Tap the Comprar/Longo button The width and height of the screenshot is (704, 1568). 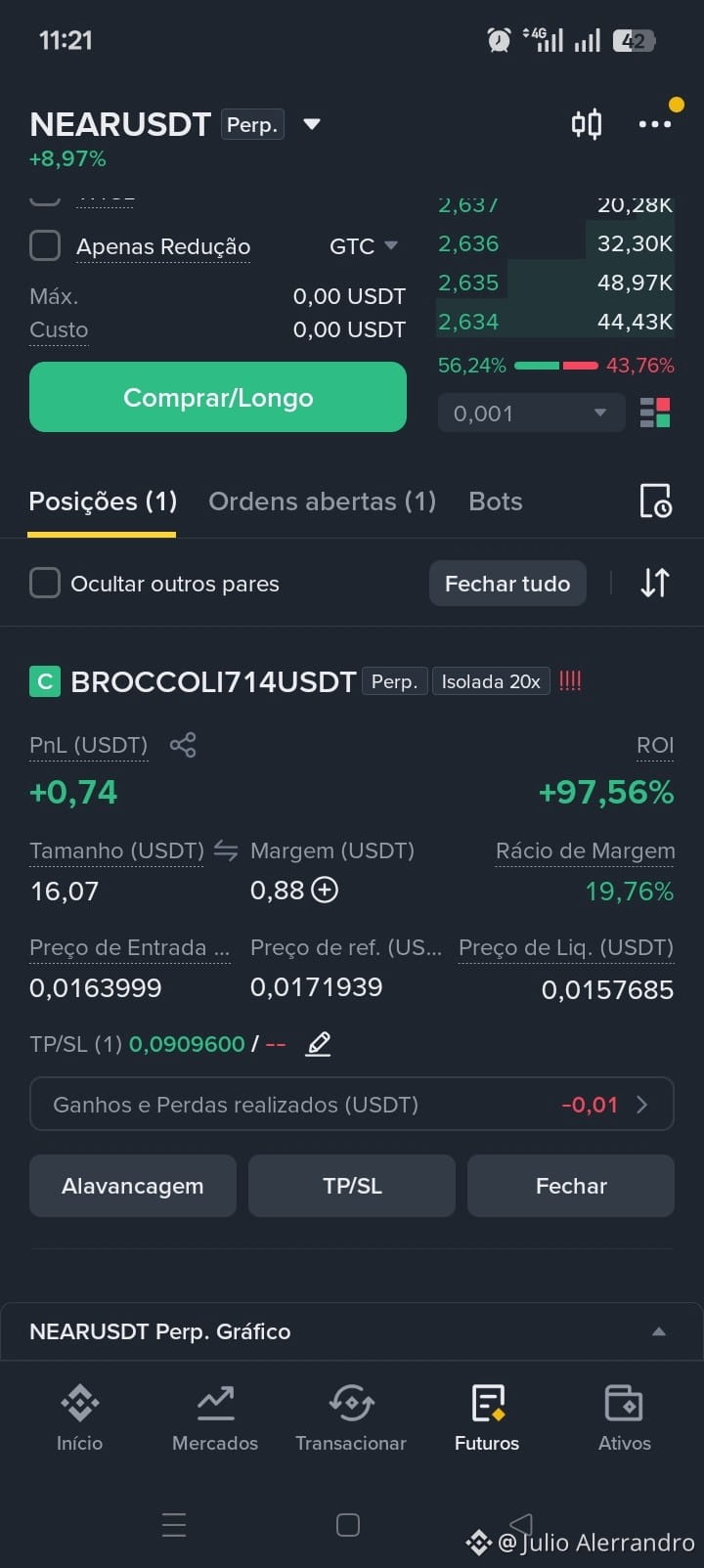click(x=218, y=397)
